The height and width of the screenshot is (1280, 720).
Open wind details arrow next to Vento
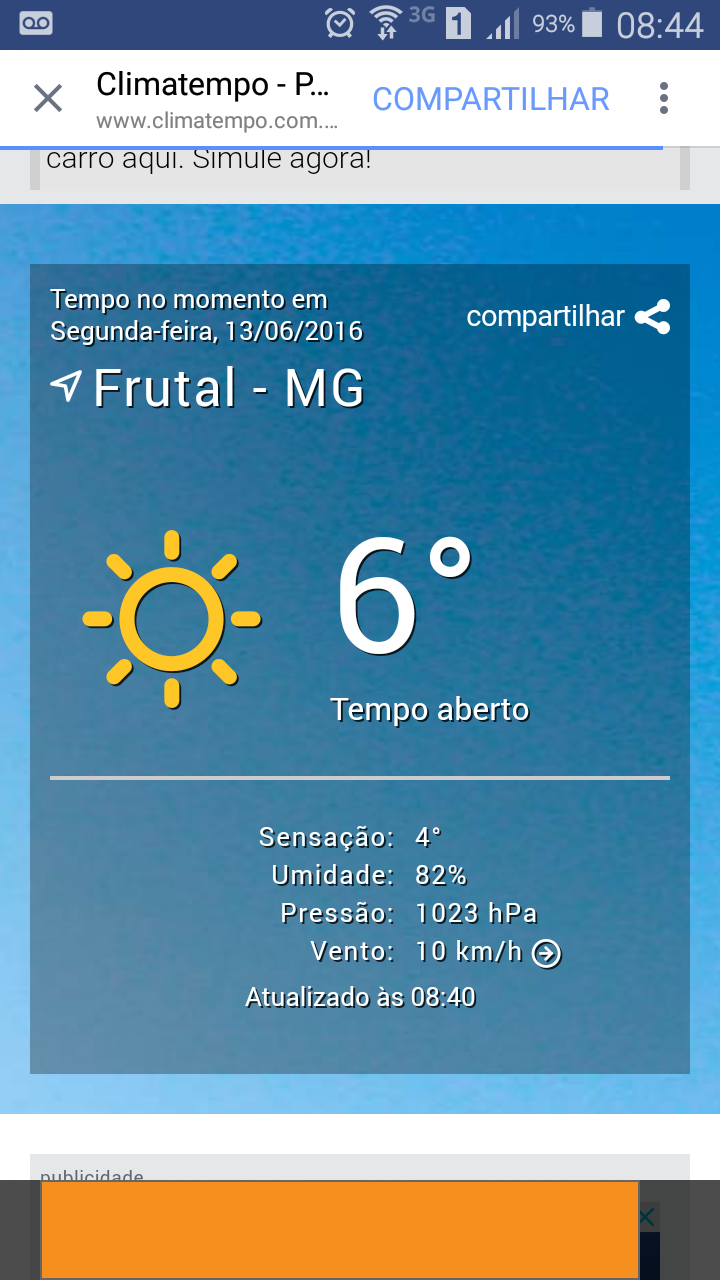(546, 954)
